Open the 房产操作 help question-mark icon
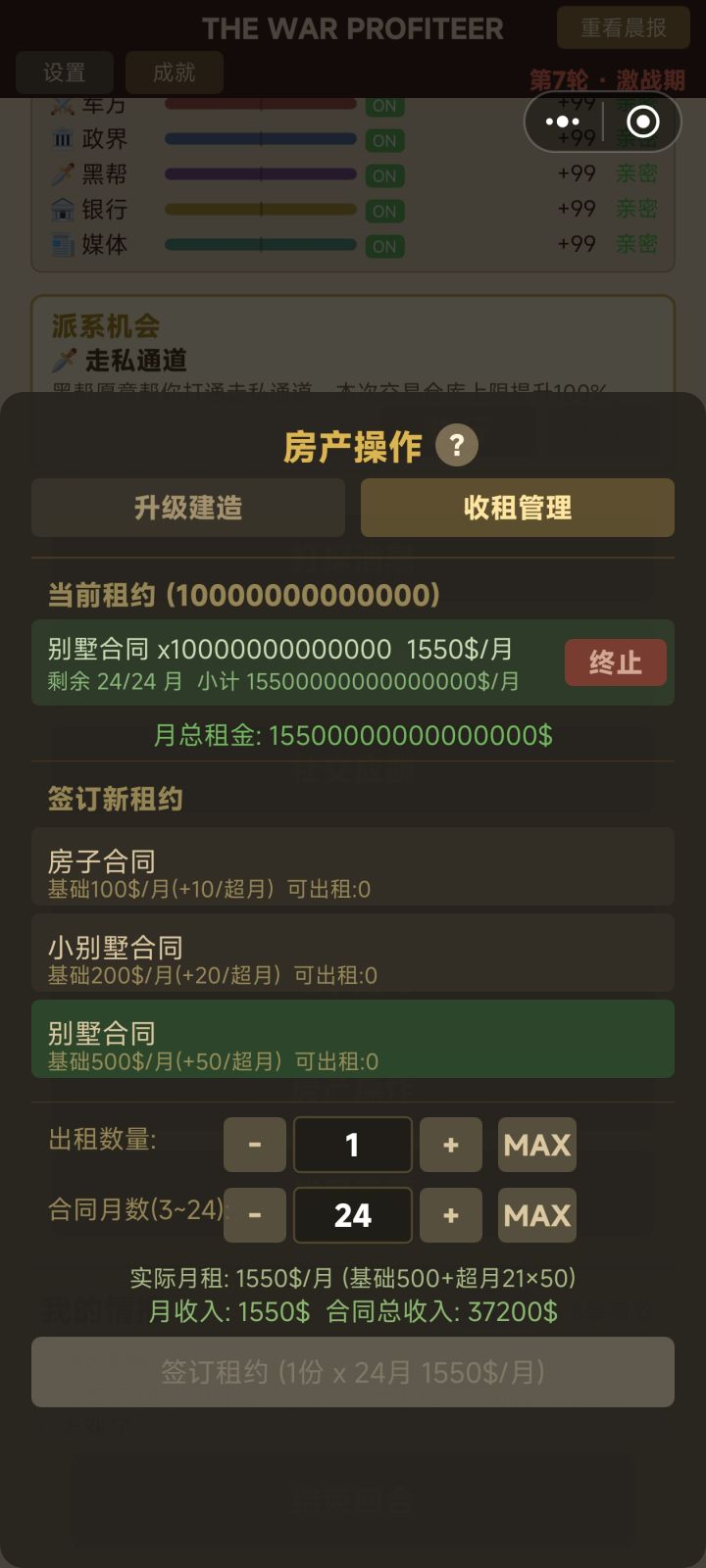Viewport: 706px width, 1568px height. (x=454, y=444)
